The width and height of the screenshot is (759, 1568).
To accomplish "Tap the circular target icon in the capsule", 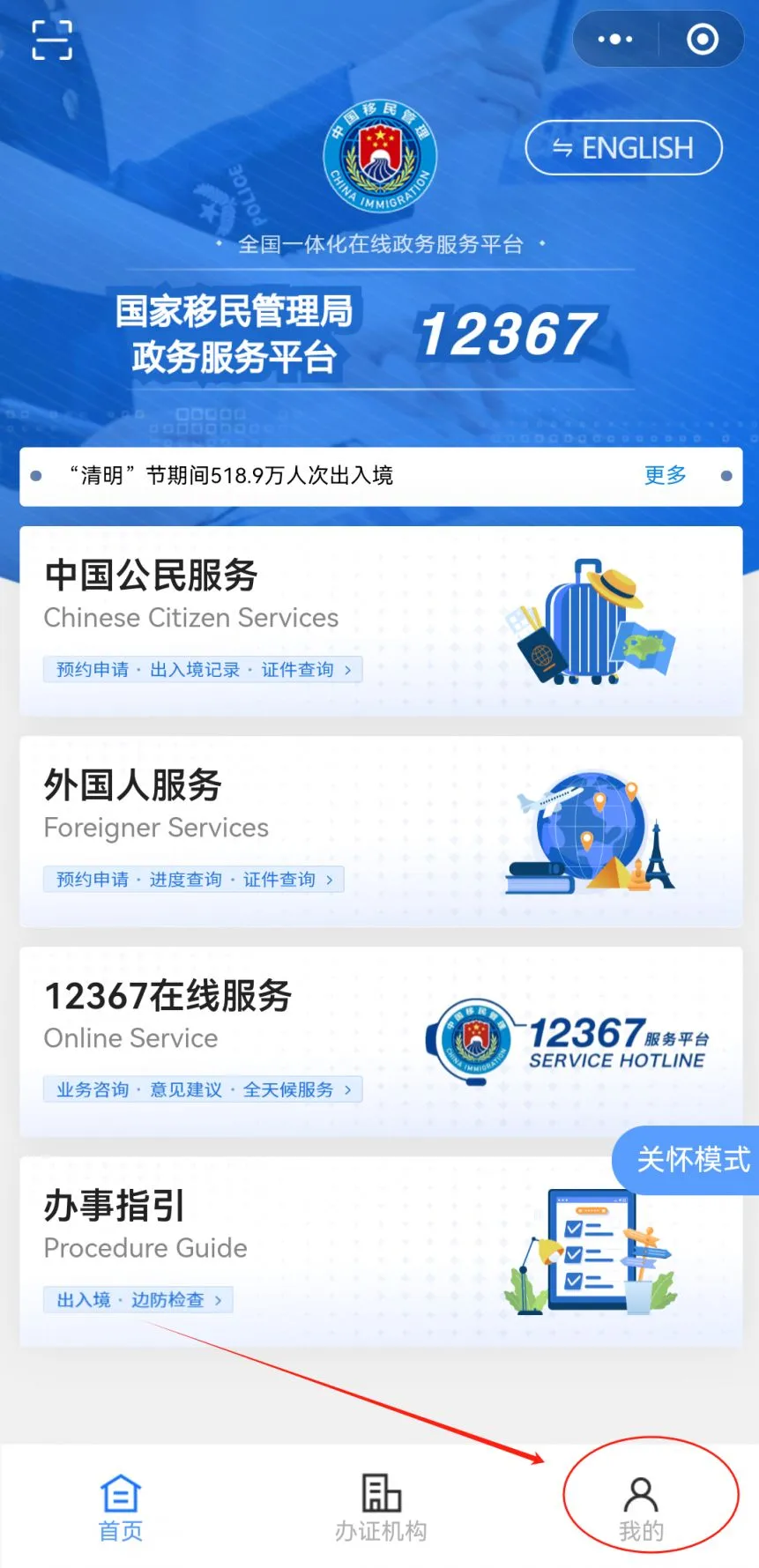I will click(701, 39).
